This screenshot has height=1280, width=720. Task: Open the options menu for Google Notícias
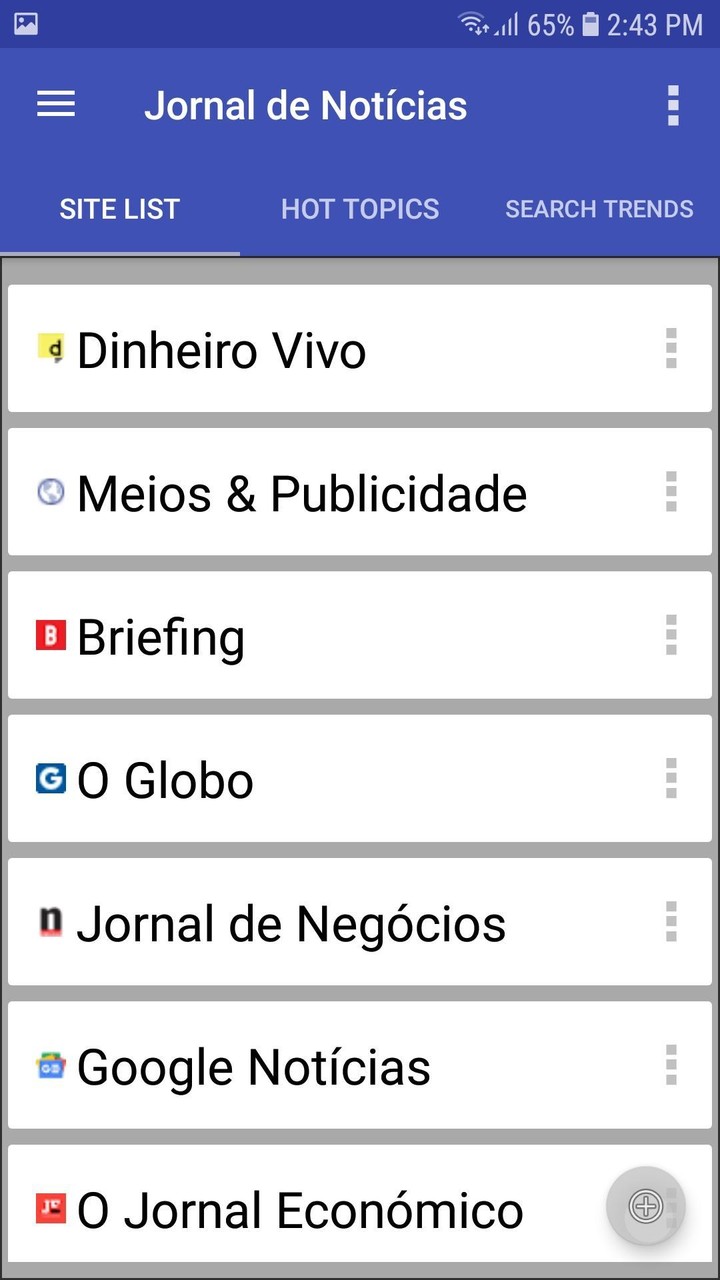click(671, 1066)
